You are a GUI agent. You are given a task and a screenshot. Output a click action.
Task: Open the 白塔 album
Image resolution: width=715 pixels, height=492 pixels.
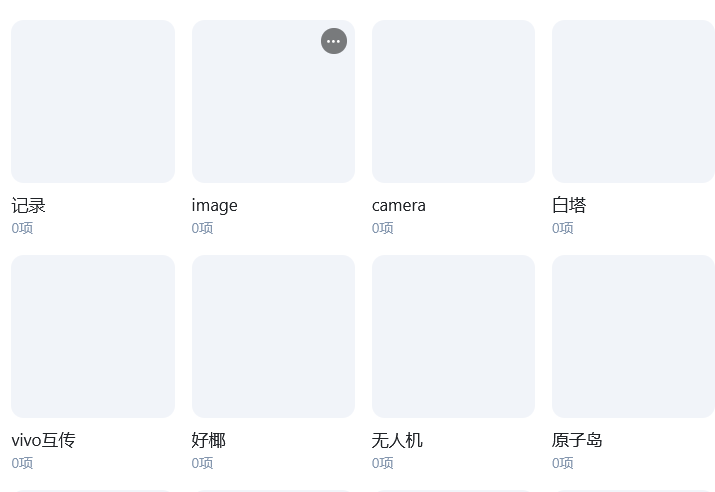[x=633, y=101]
